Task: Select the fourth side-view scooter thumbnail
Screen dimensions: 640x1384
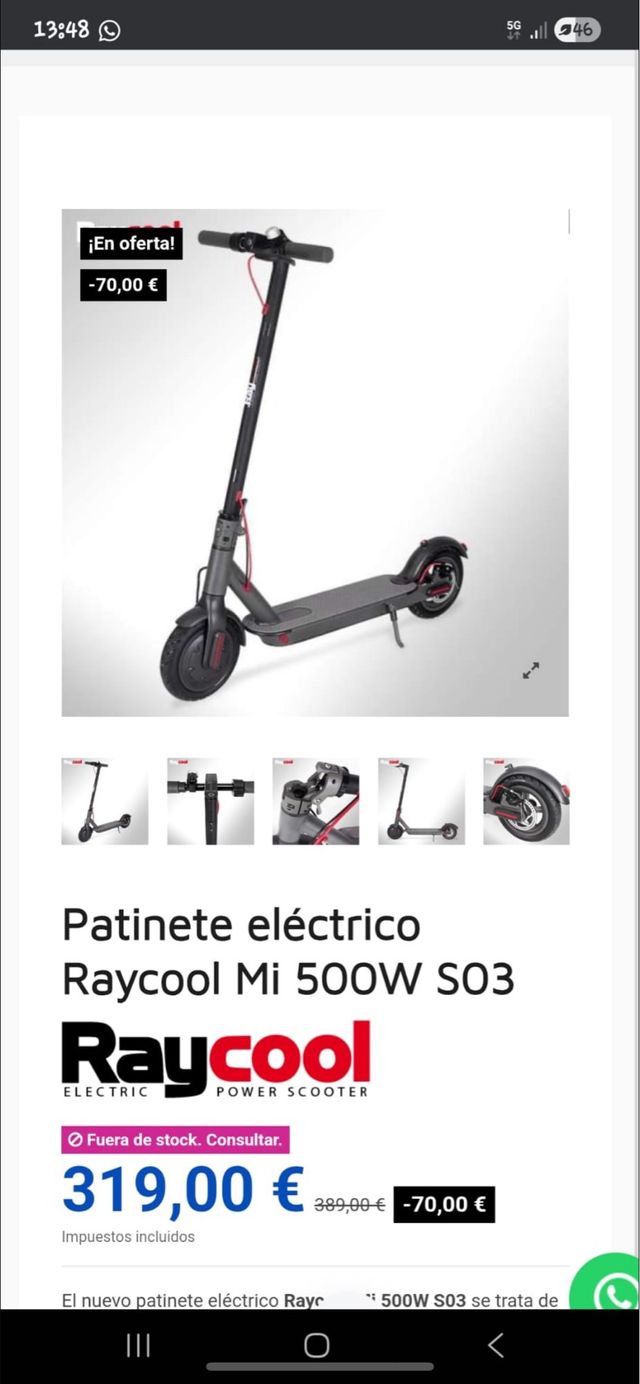Action: click(421, 801)
